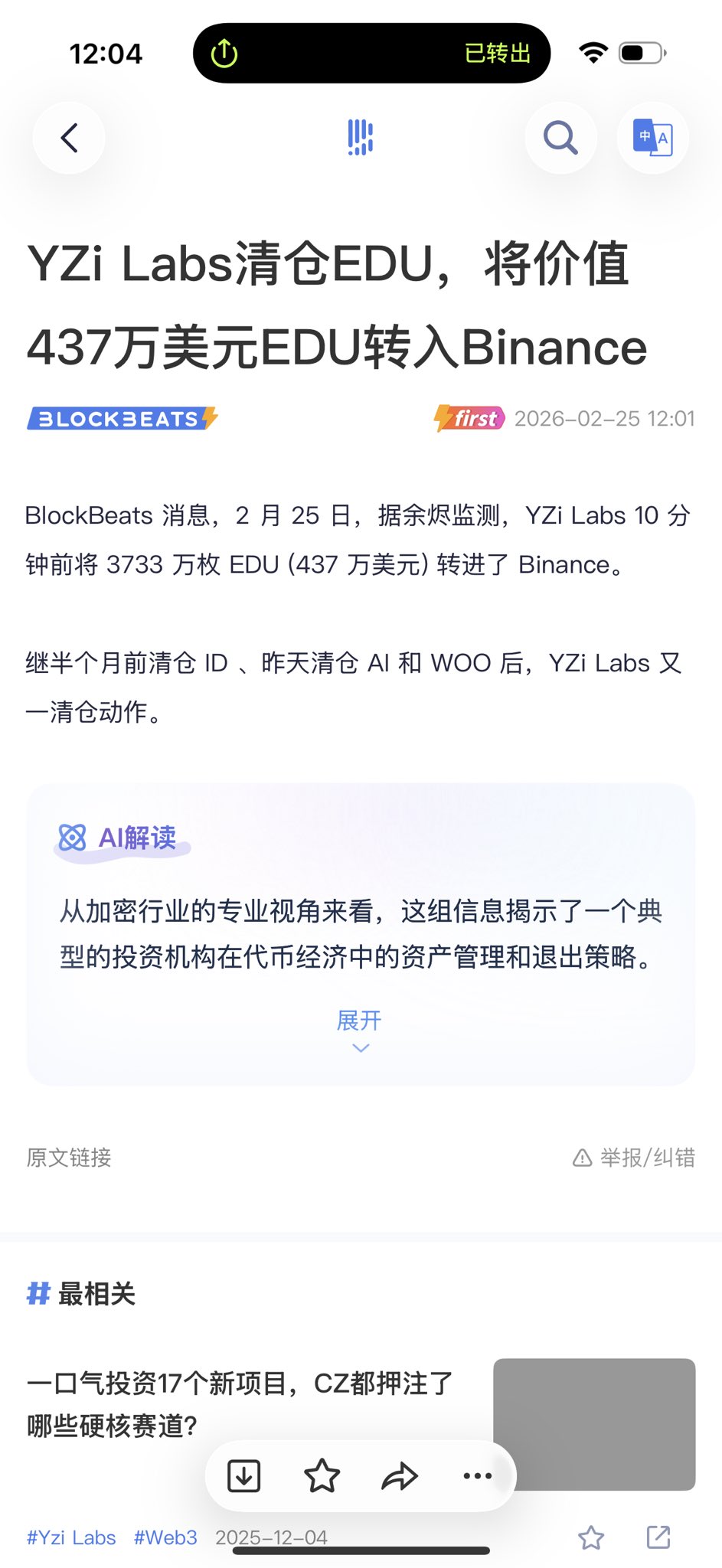
Task: Report an error via 举报/纠错
Action: pyautogui.click(x=634, y=1157)
